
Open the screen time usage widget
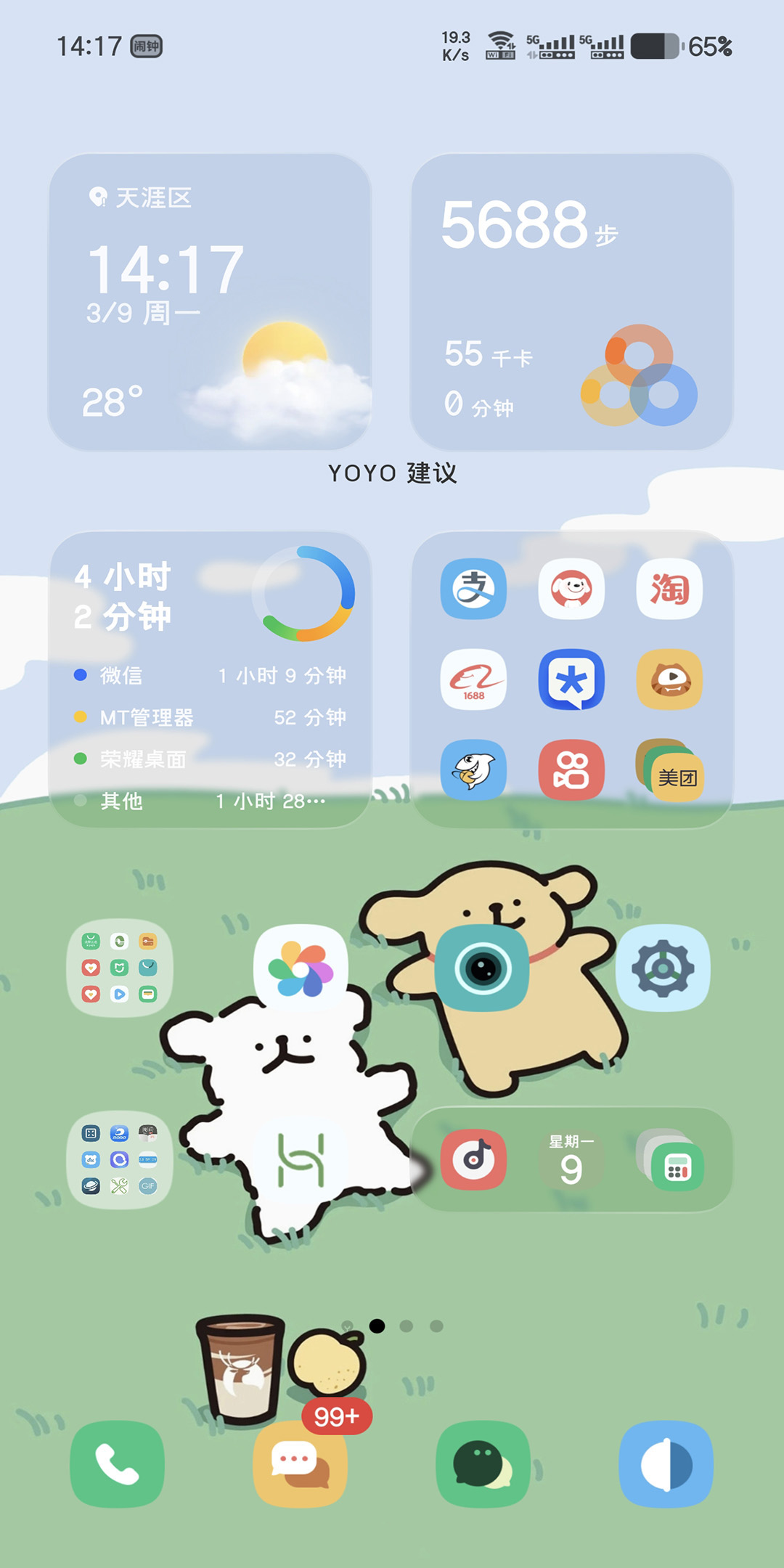pyautogui.click(x=210, y=679)
